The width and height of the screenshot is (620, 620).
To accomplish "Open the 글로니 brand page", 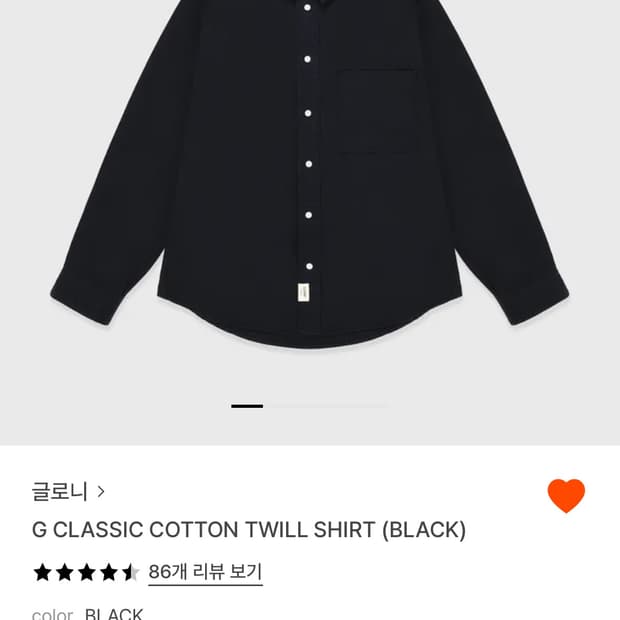I will coord(68,491).
